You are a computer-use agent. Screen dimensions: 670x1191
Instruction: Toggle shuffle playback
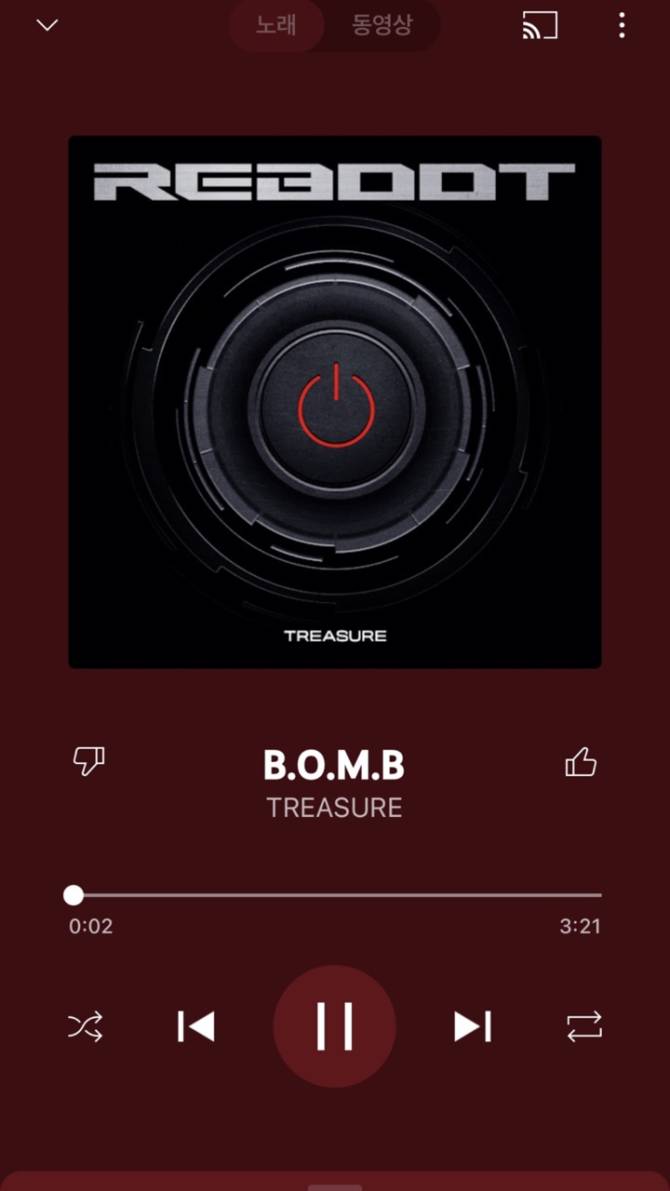click(85, 1027)
